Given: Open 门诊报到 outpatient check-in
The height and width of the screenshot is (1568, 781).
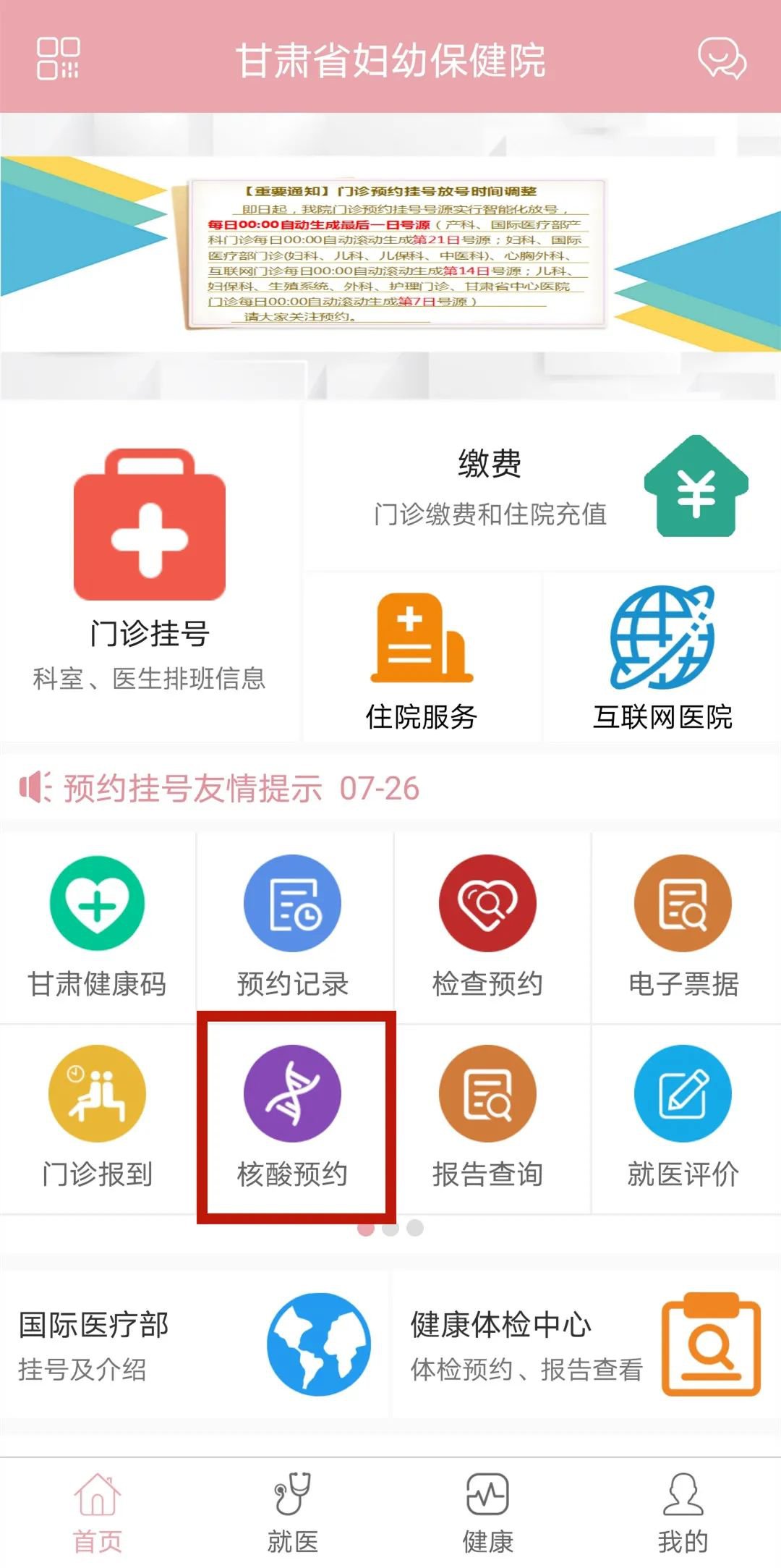Looking at the screenshot, I should pos(97,1118).
